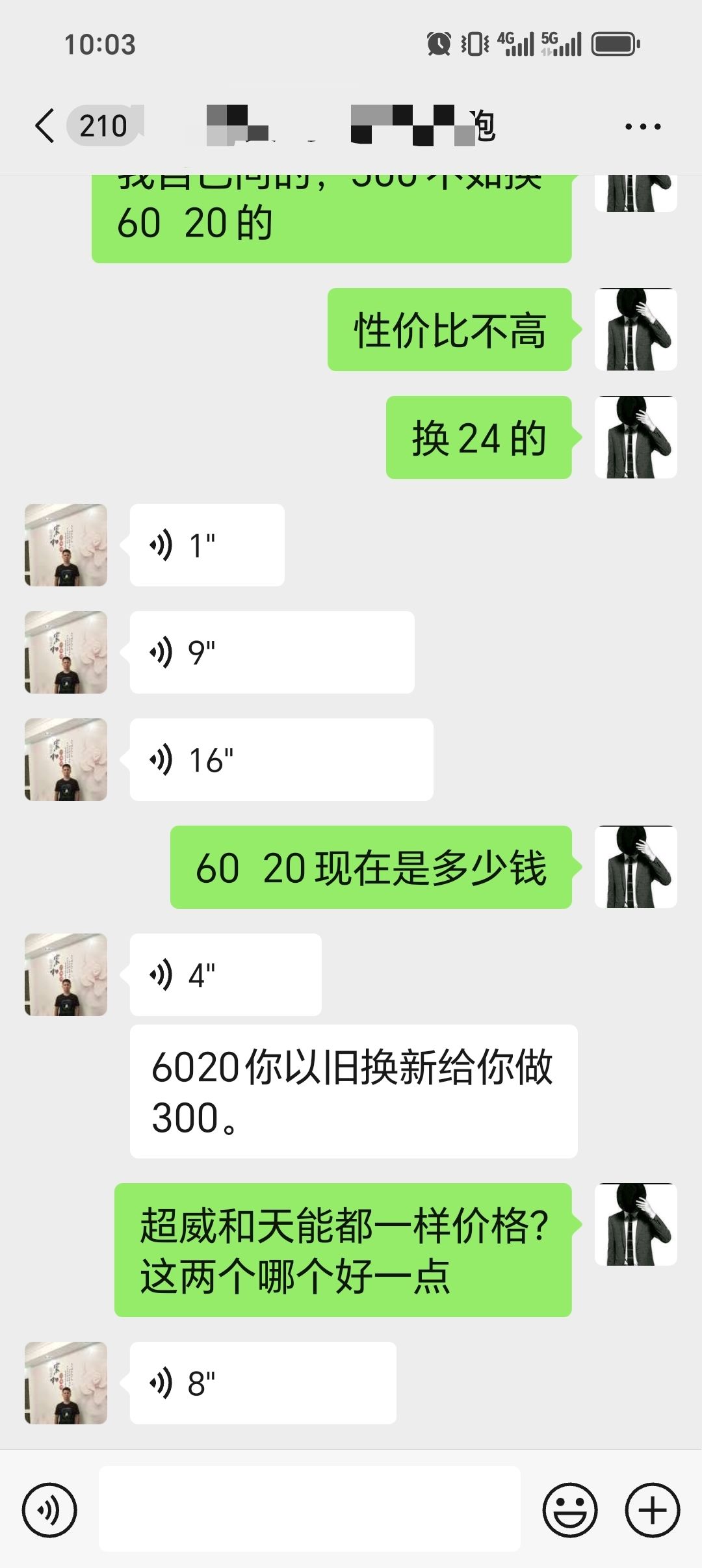Open the emoji picker
Viewport: 702px width, 1568px height.
coord(570,1509)
